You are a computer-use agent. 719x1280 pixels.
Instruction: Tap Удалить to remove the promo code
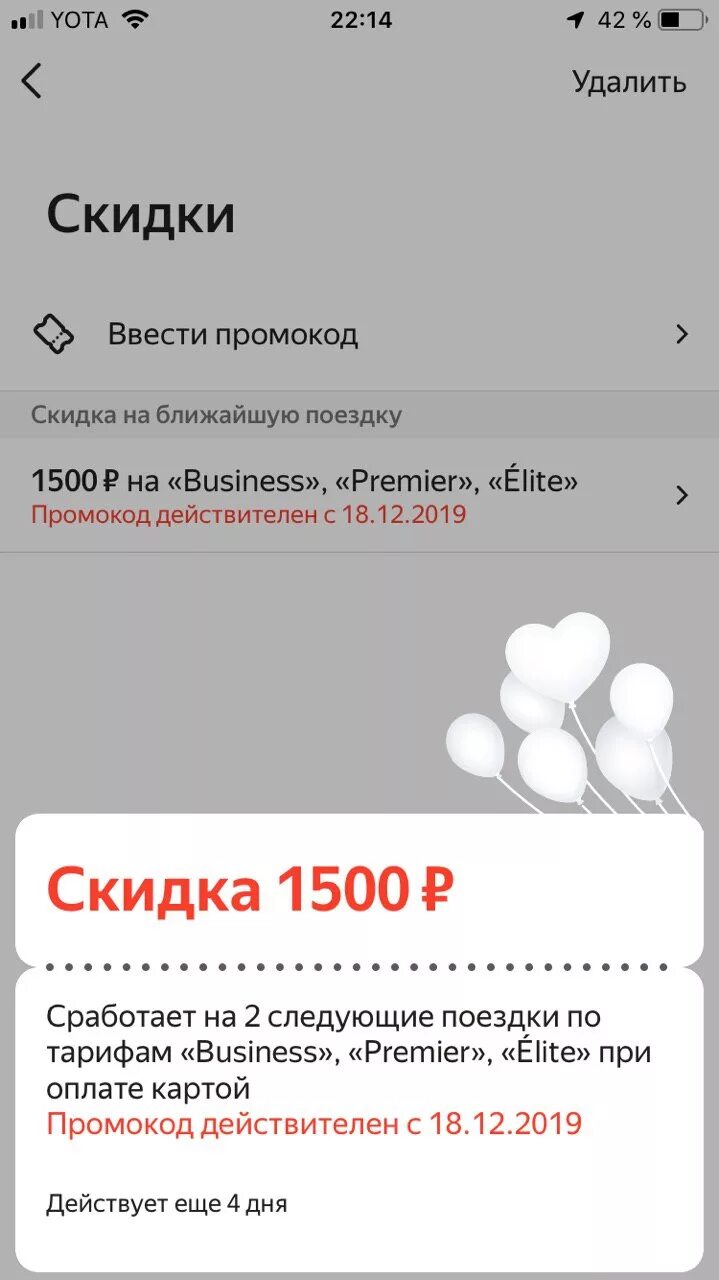[629, 82]
